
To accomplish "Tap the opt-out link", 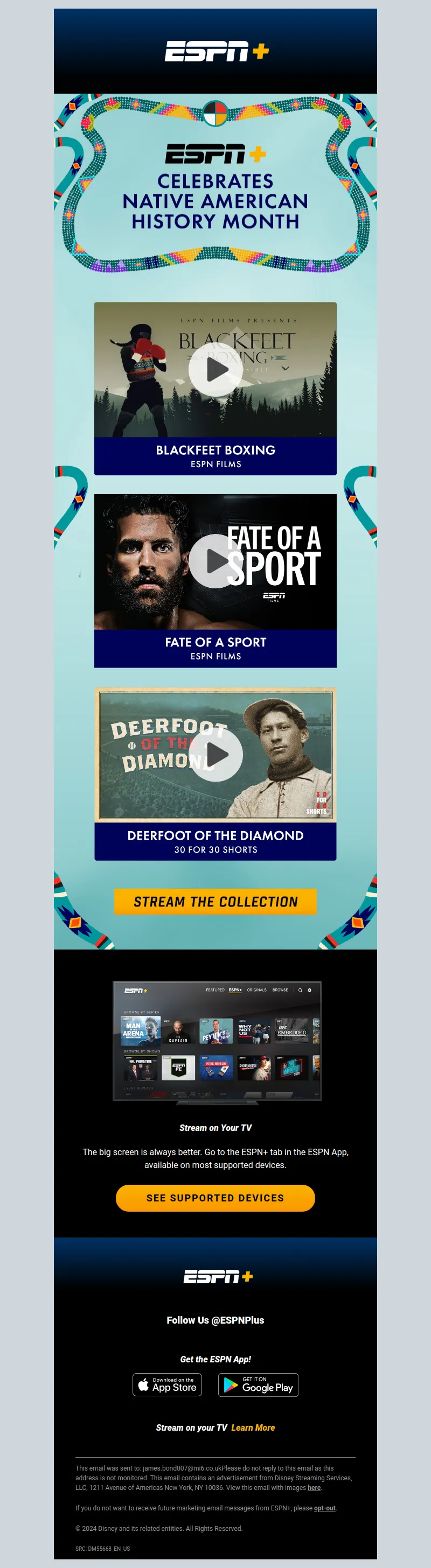I will click(x=324, y=1508).
